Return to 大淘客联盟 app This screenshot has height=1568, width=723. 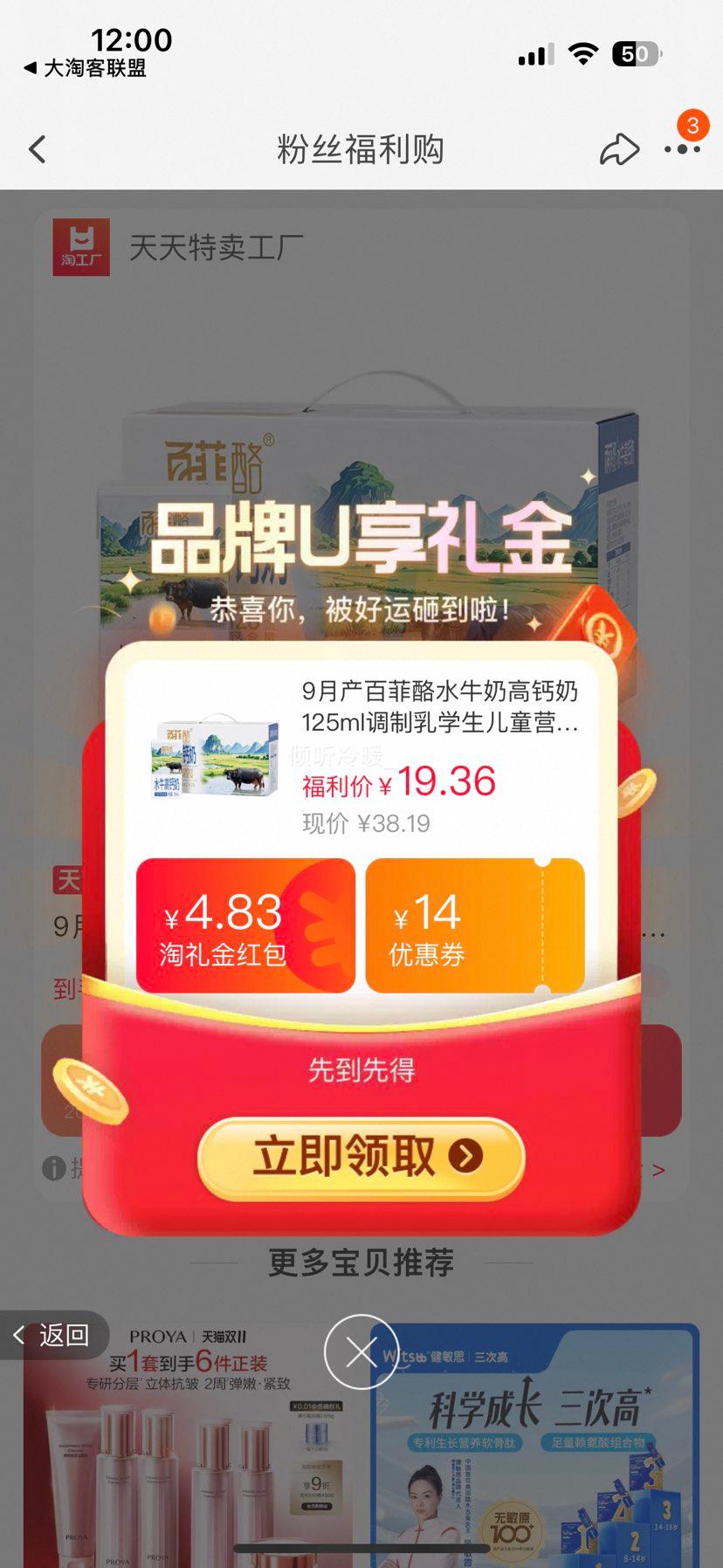[x=86, y=68]
